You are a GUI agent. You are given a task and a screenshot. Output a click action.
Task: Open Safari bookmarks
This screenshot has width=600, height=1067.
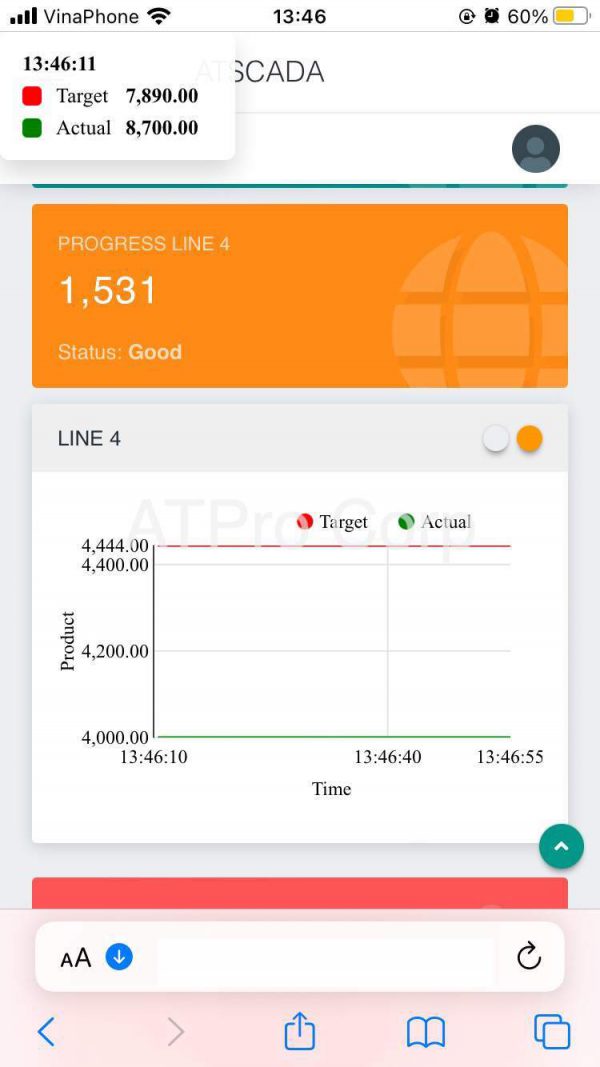coord(426,1031)
